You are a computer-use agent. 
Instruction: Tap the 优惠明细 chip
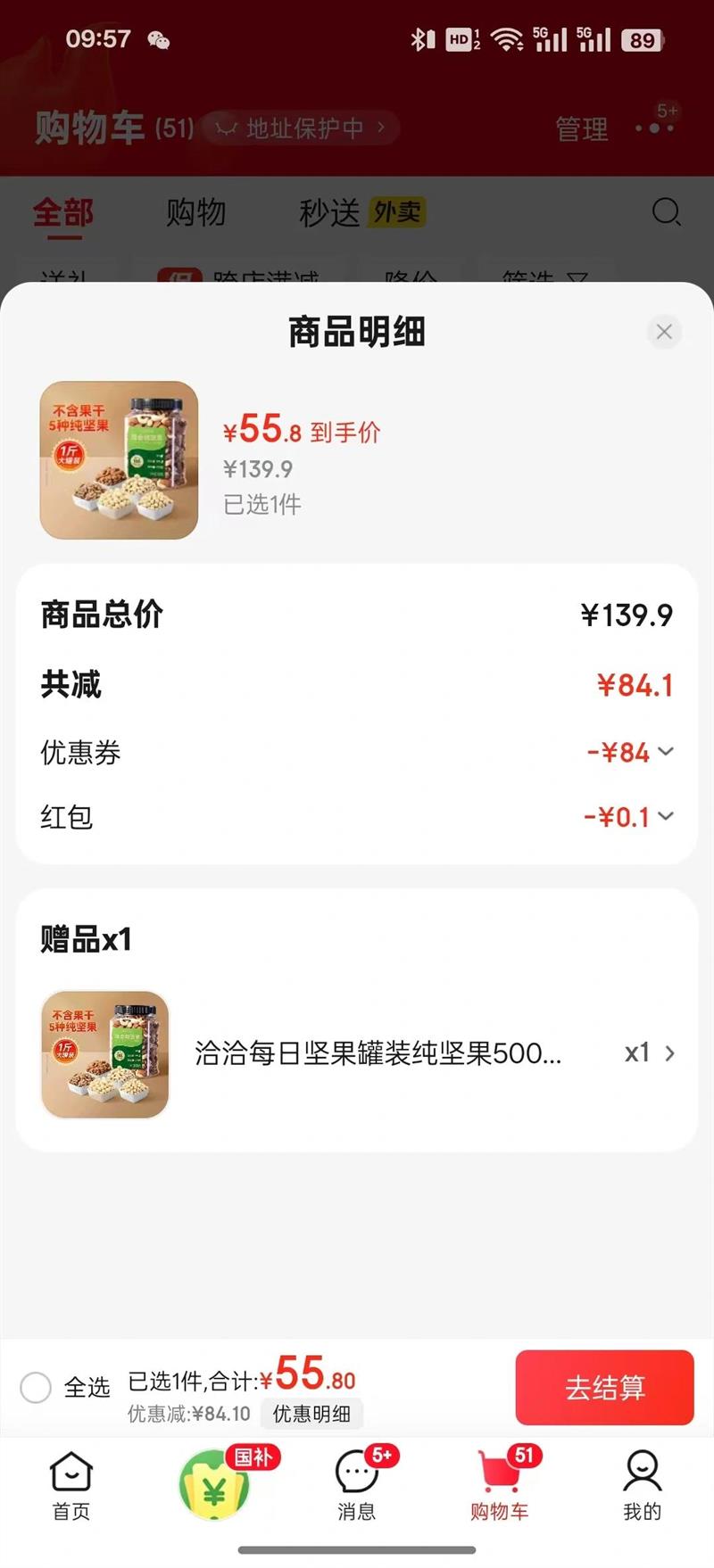coord(311,1414)
